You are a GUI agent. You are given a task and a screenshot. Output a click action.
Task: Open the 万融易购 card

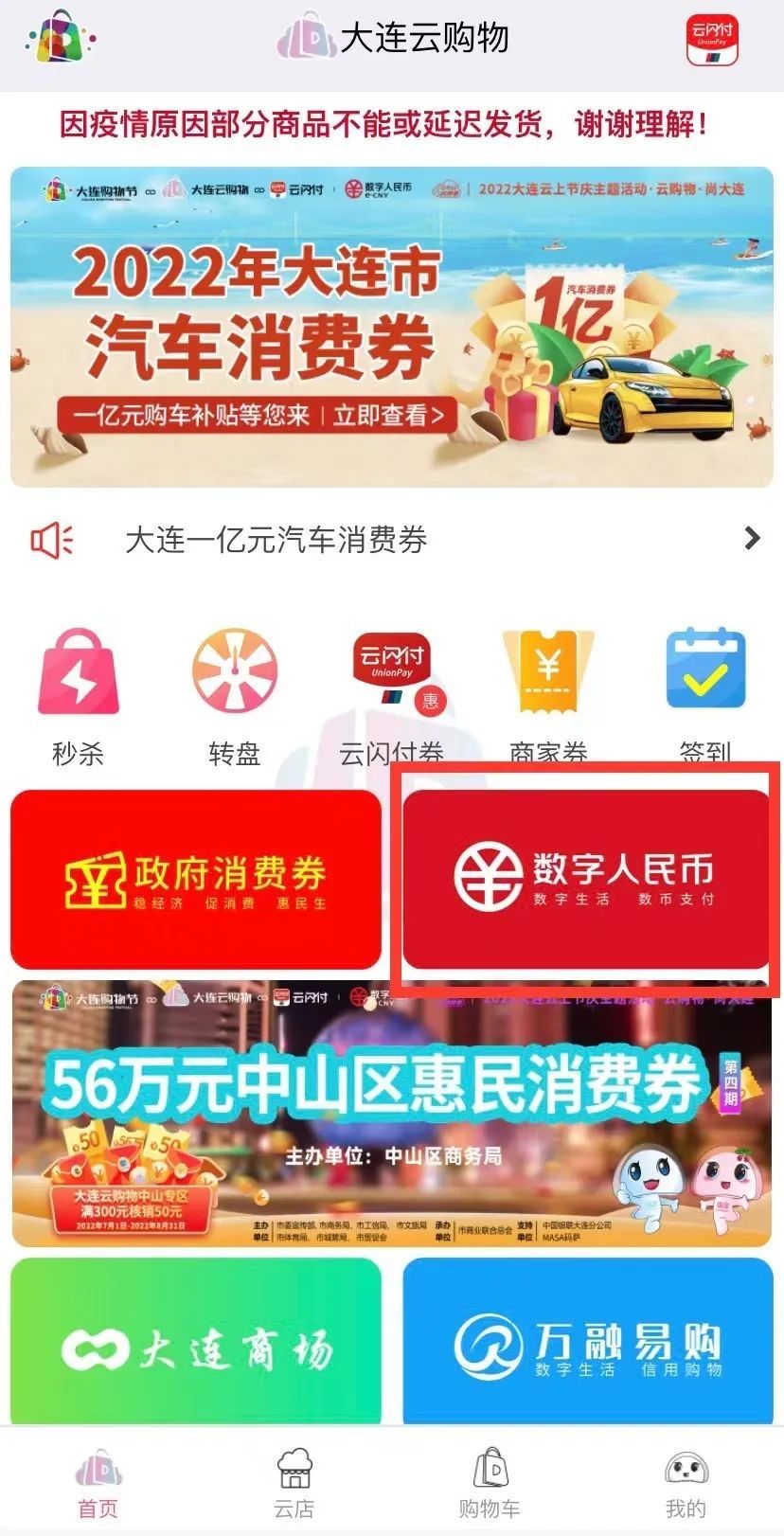[587, 1343]
